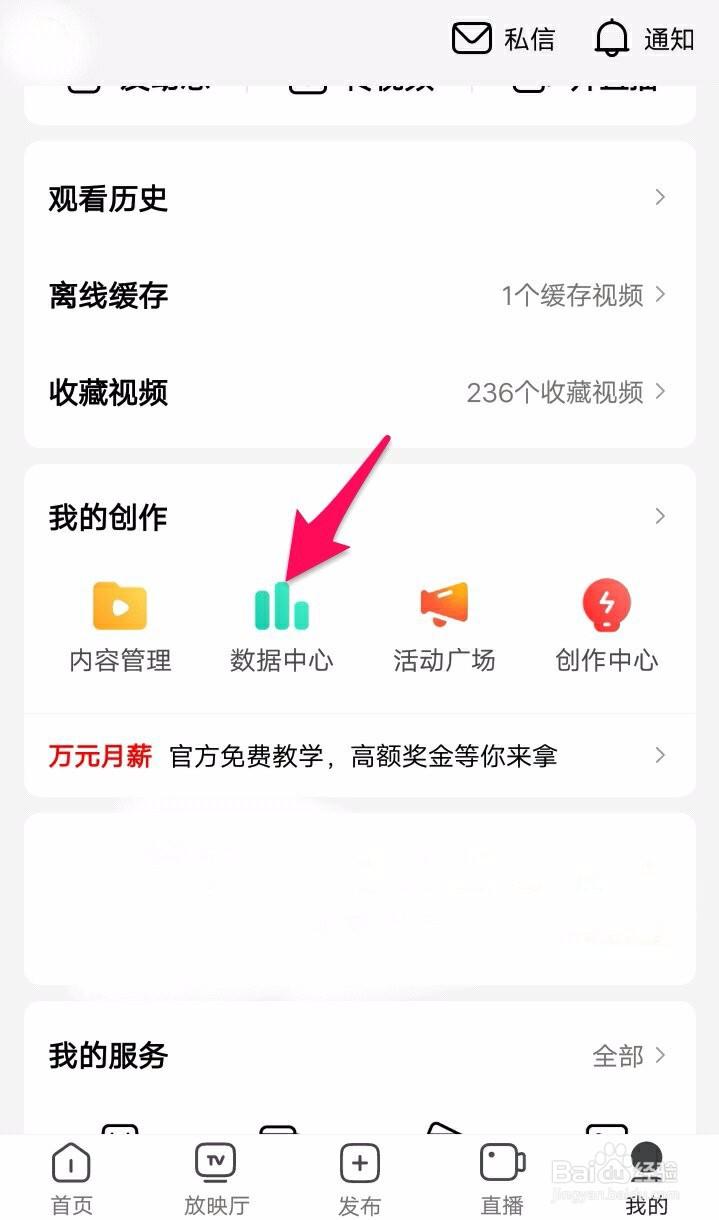Switch to the 放映厅 tab
Screen dimensions: 719x1220
point(216,1180)
